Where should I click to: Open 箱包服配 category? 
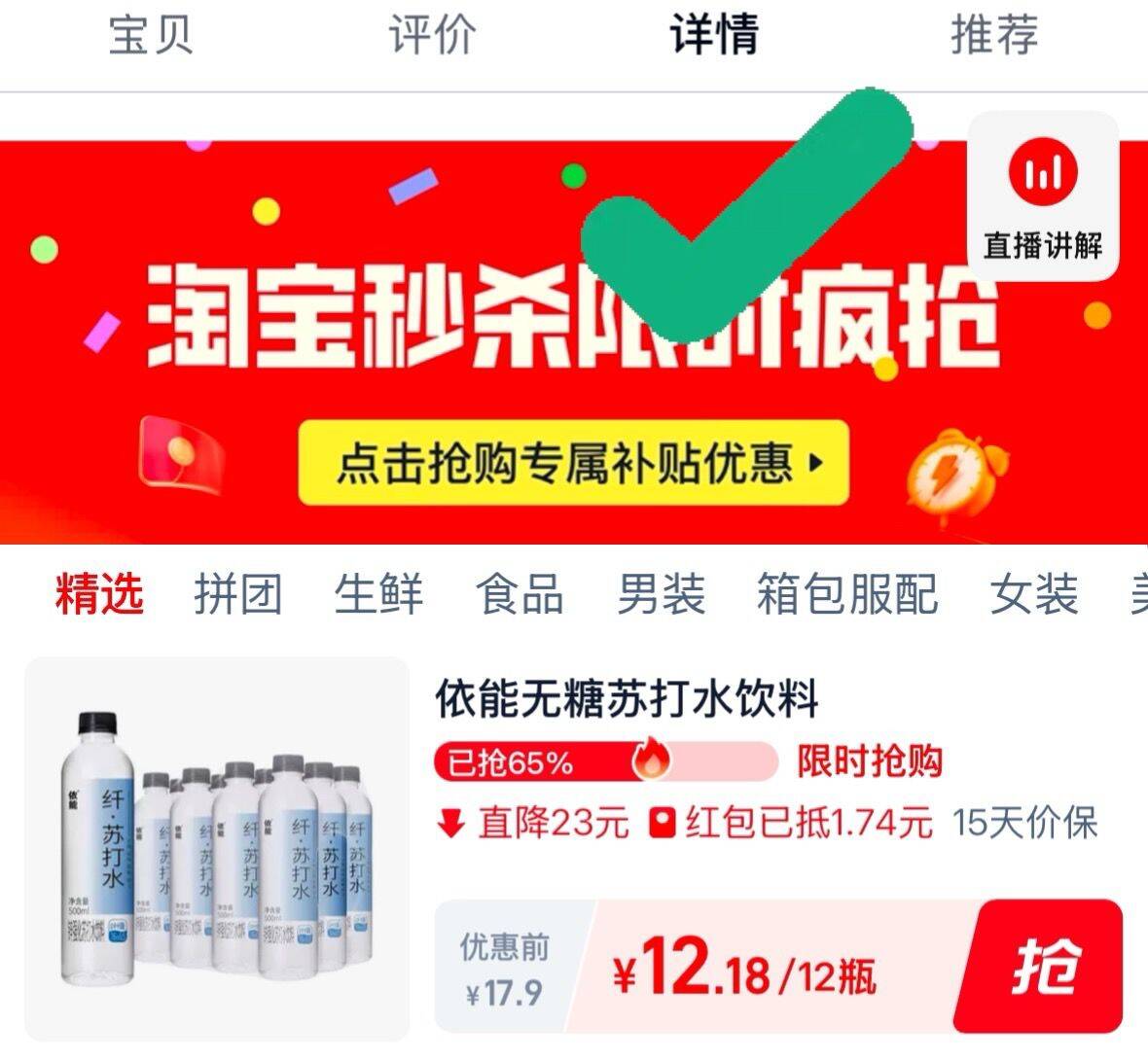point(846,594)
